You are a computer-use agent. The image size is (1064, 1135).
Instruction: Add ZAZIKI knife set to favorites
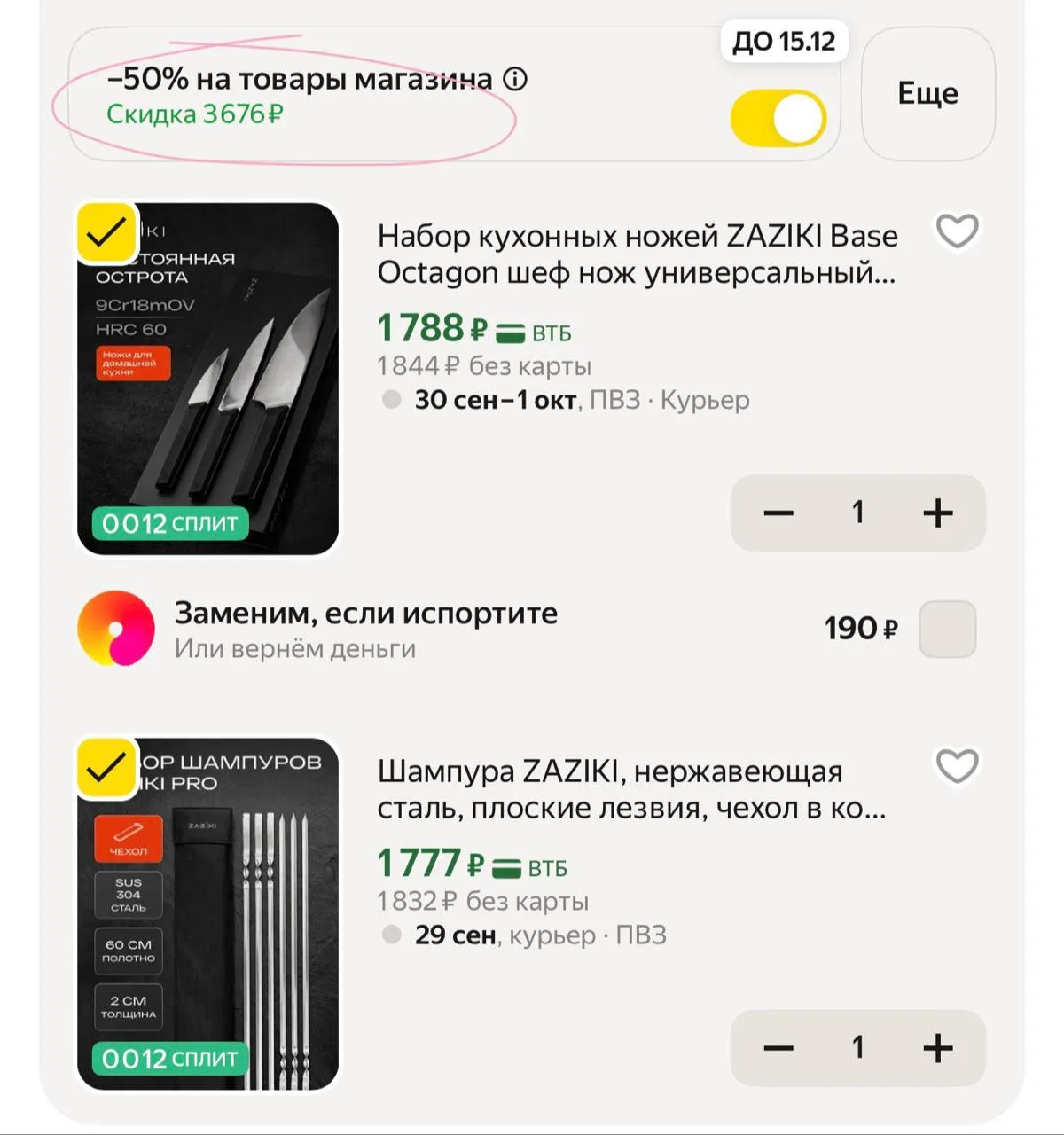pos(958,231)
